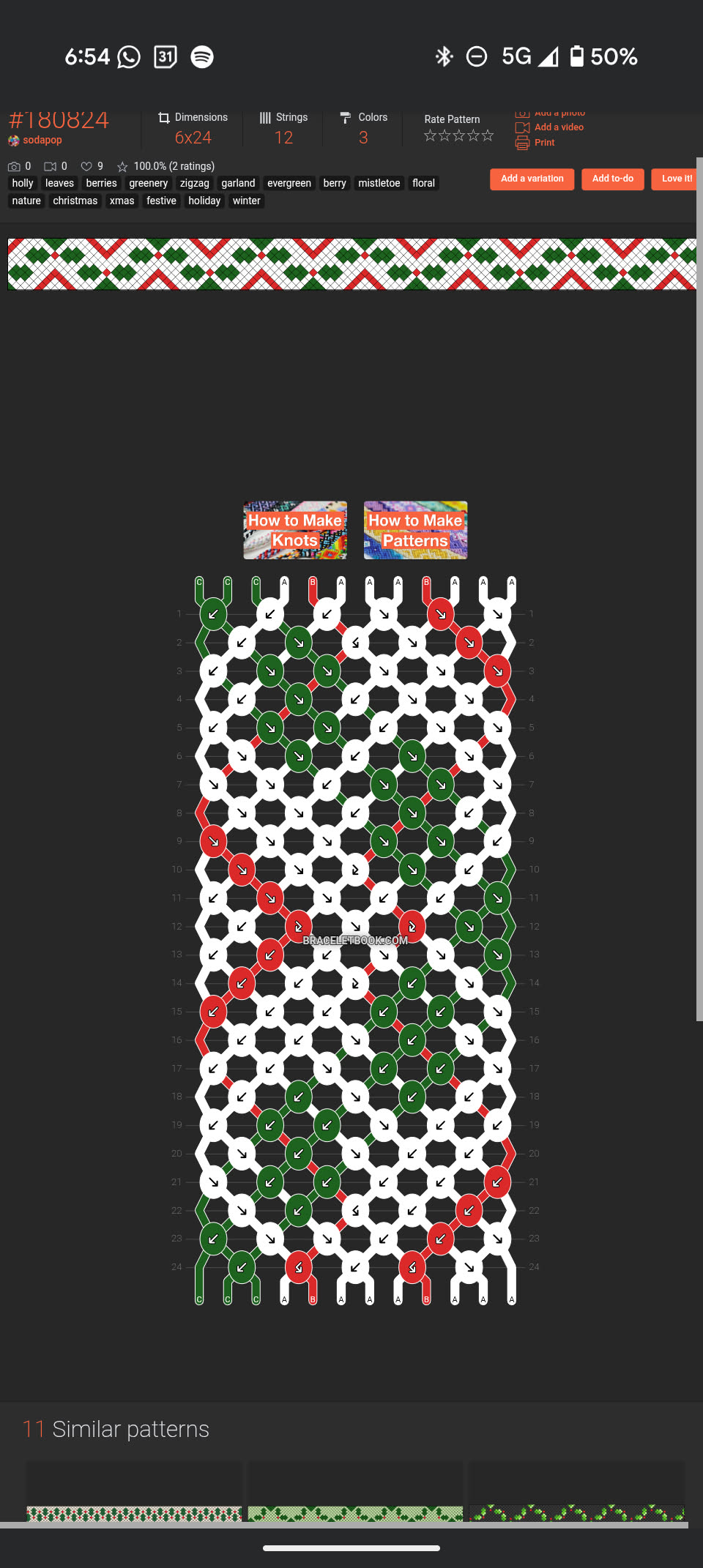
Task: Print this bracelet pattern
Action: (x=544, y=143)
